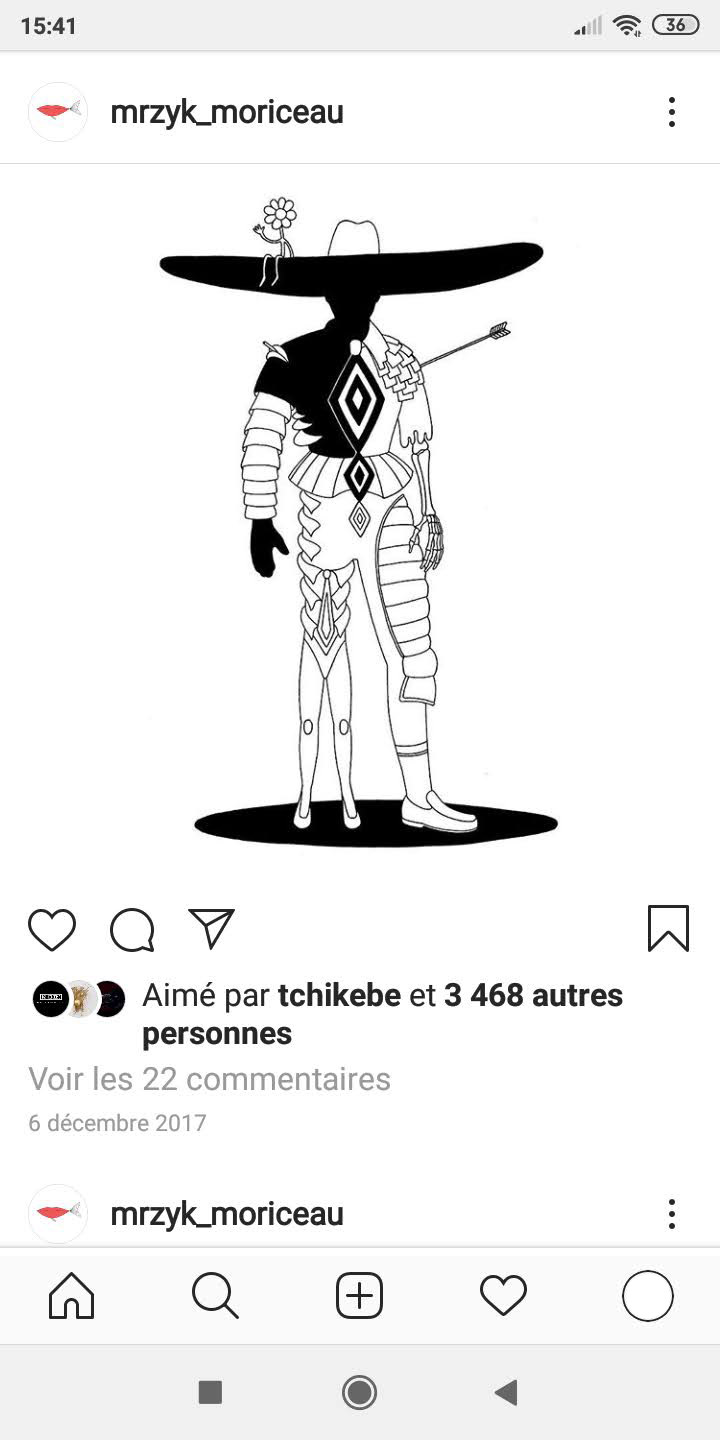The image size is (720, 1440).
Task: Like the armored figure drawing post
Action: [52, 929]
